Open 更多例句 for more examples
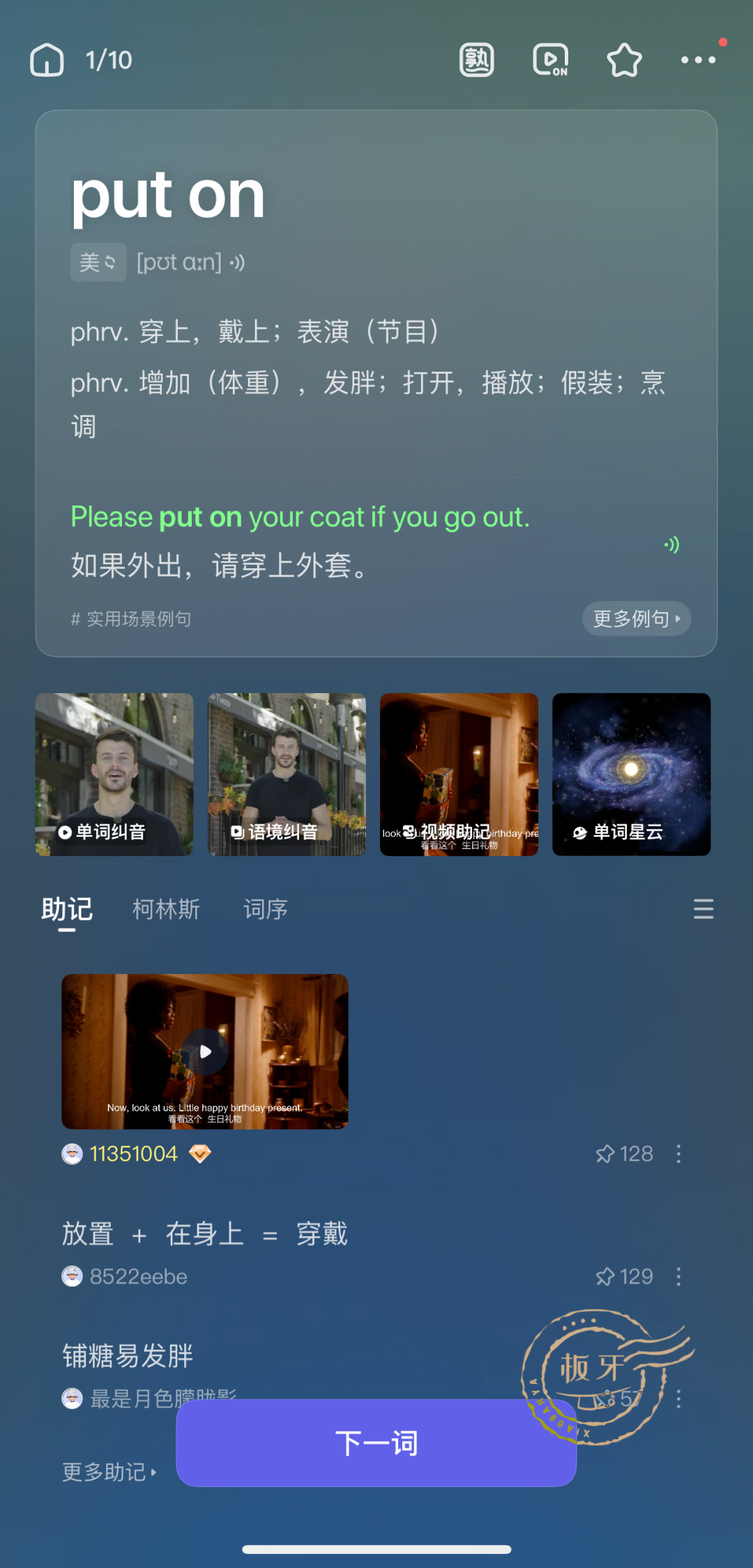This screenshot has height=1568, width=753. (x=637, y=618)
